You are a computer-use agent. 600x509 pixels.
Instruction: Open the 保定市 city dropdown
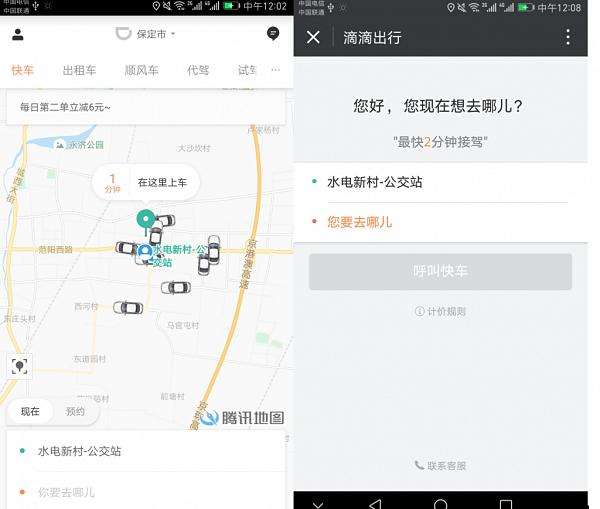[146, 35]
